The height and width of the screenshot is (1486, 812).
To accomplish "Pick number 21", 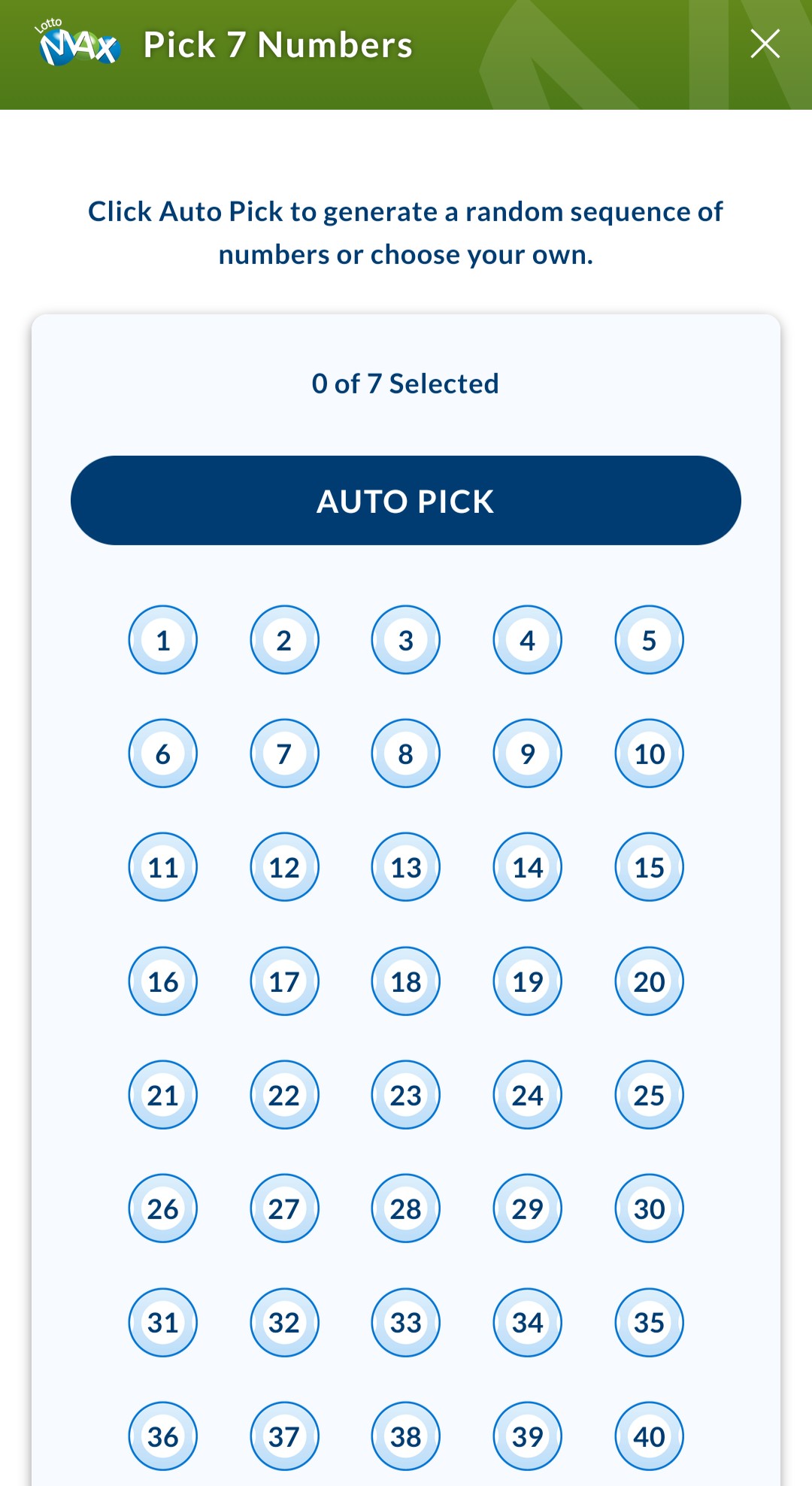I will pyautogui.click(x=163, y=1095).
